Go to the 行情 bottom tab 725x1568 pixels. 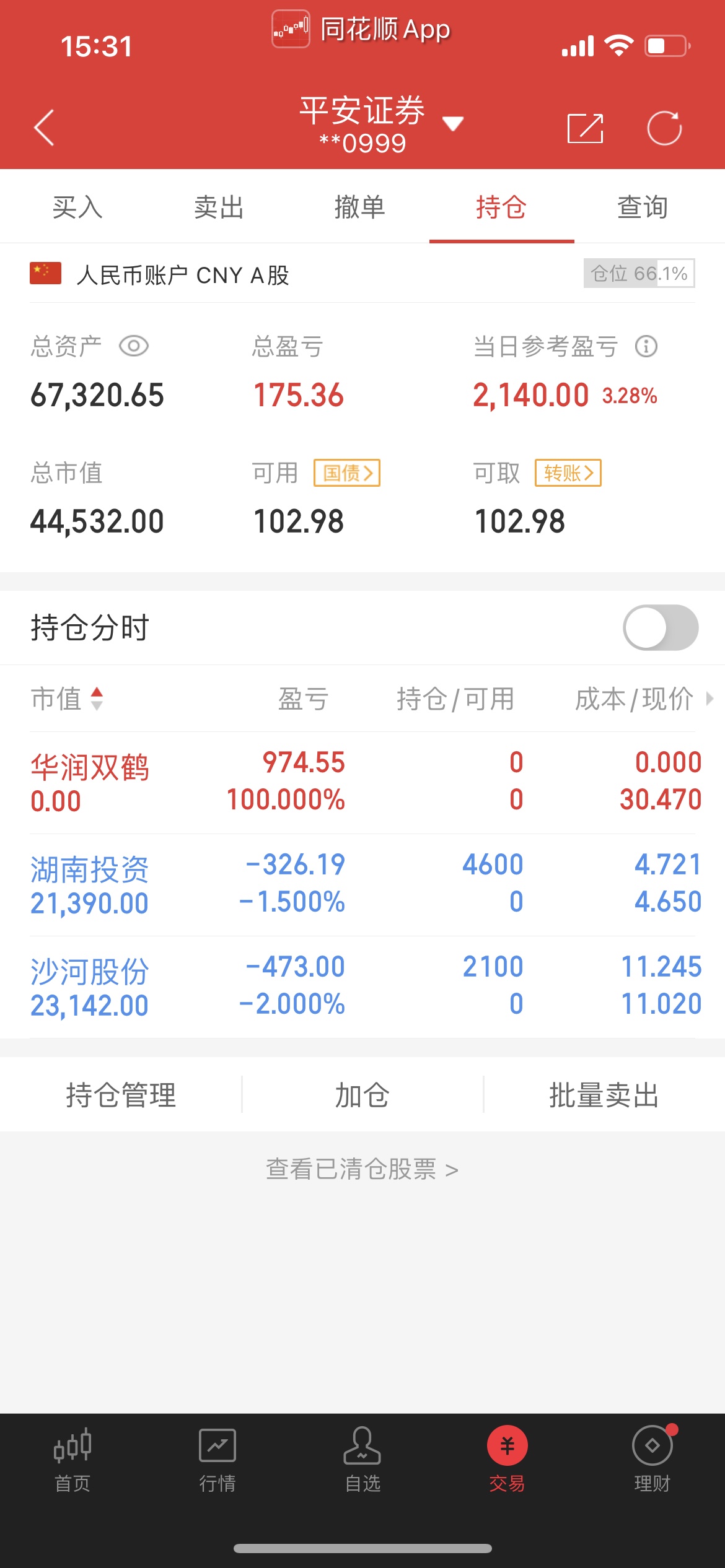(x=217, y=1461)
